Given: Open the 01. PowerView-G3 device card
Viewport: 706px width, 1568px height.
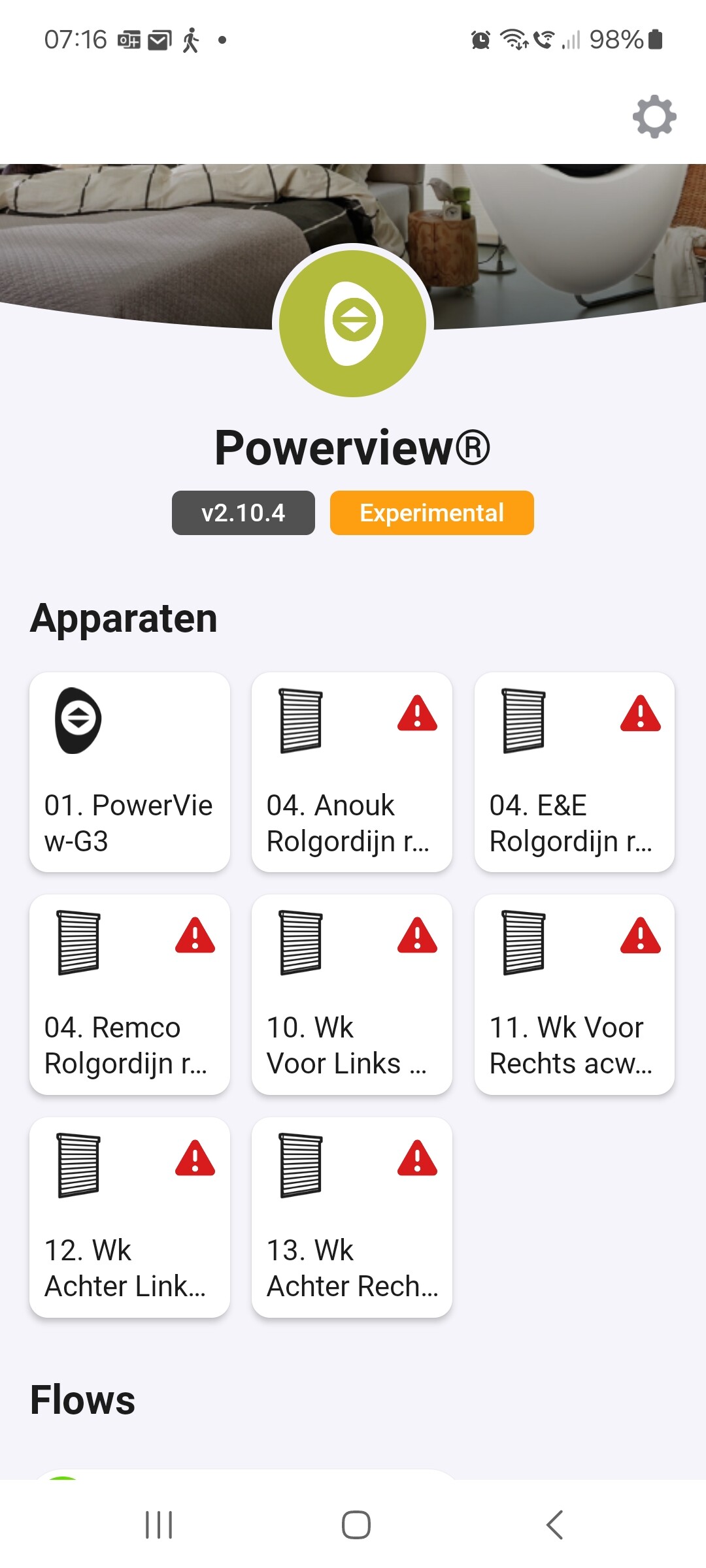Looking at the screenshot, I should click(x=129, y=772).
